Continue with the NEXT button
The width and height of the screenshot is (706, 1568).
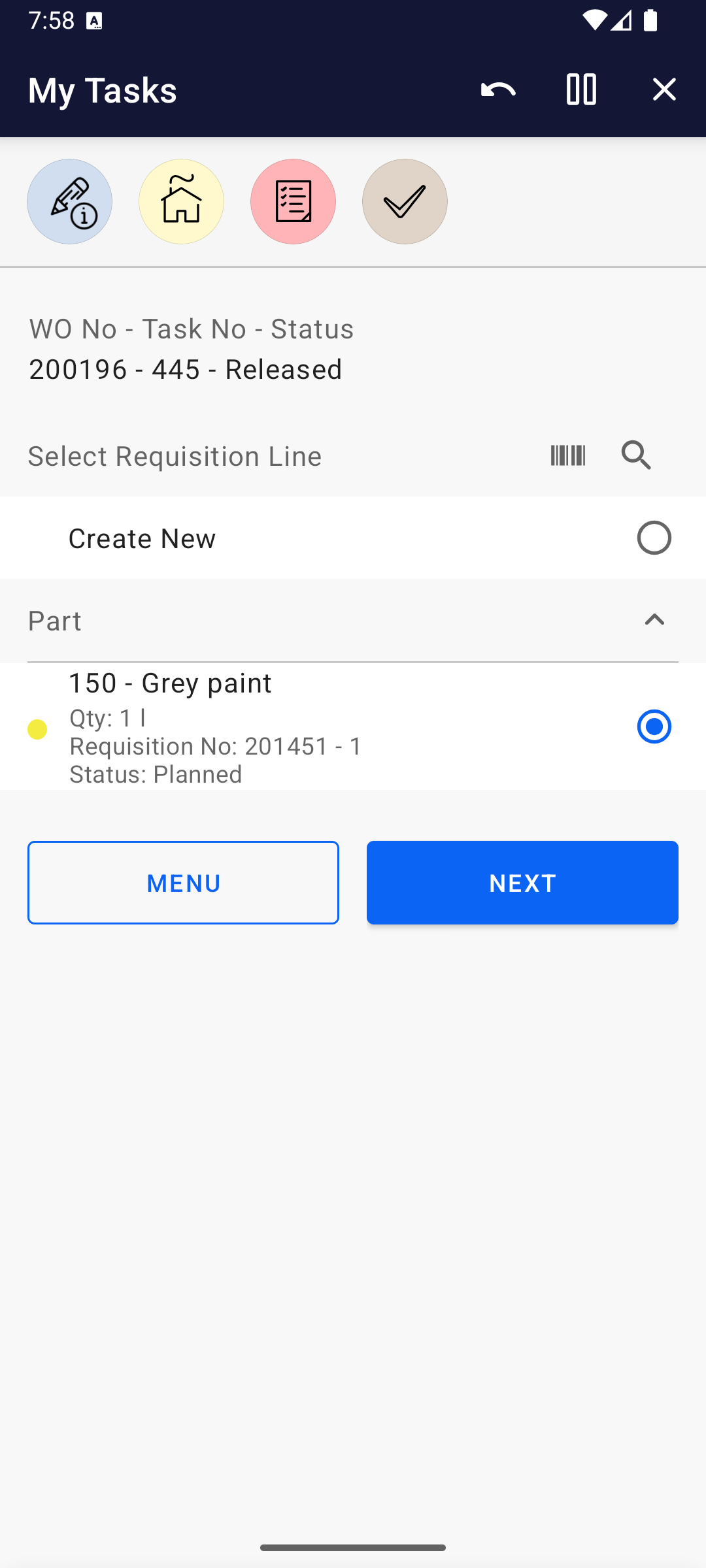click(522, 883)
